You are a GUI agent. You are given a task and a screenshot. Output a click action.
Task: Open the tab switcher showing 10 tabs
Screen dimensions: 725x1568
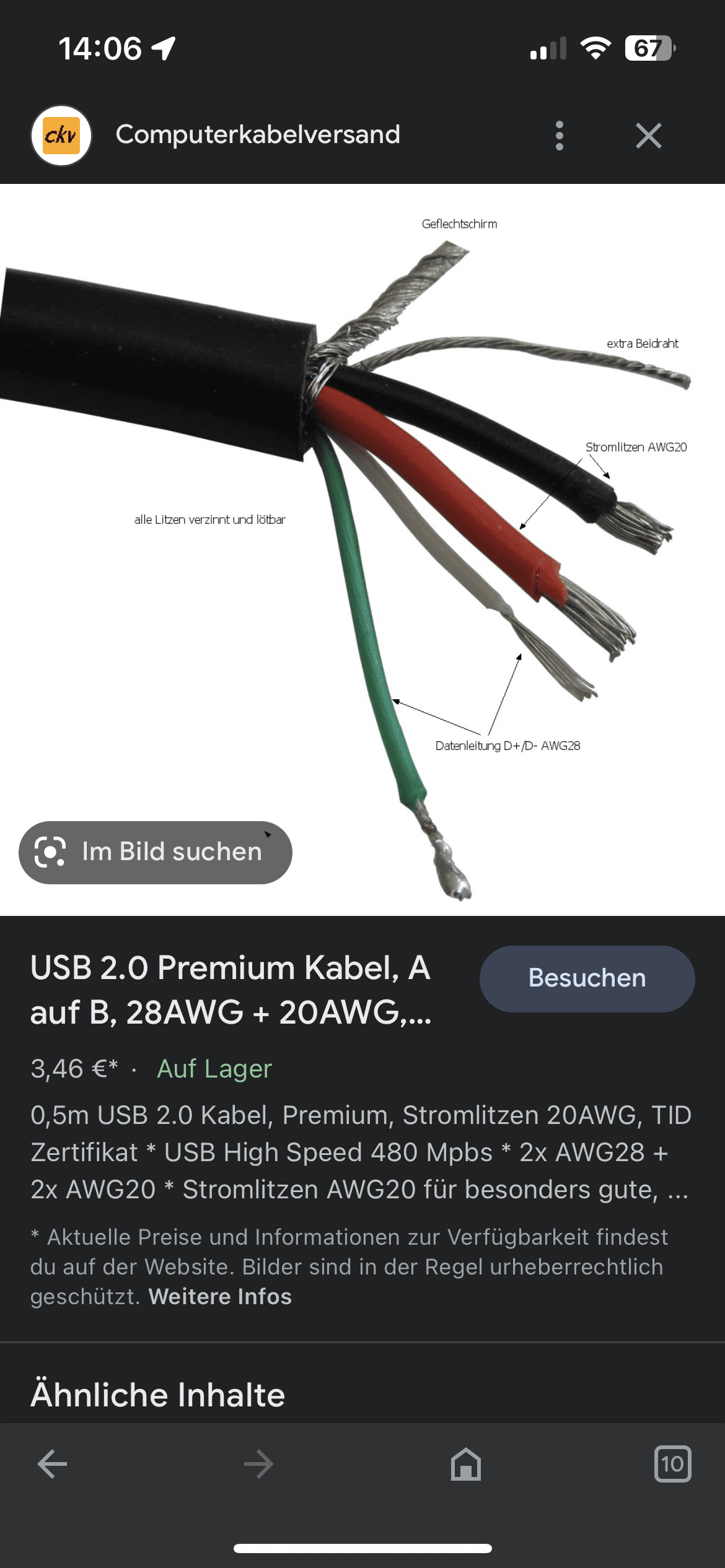click(673, 1464)
